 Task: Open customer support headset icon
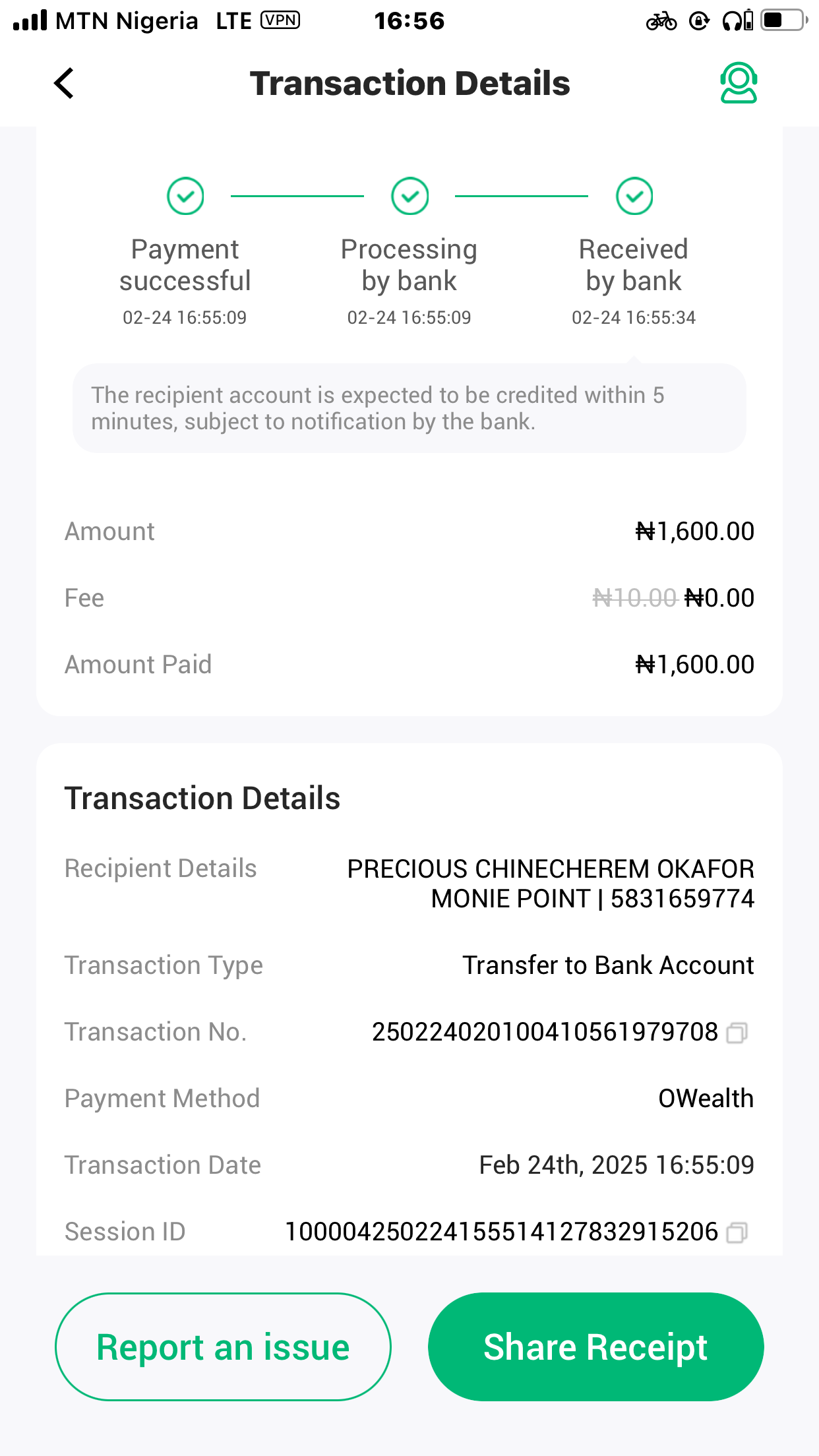[x=738, y=84]
